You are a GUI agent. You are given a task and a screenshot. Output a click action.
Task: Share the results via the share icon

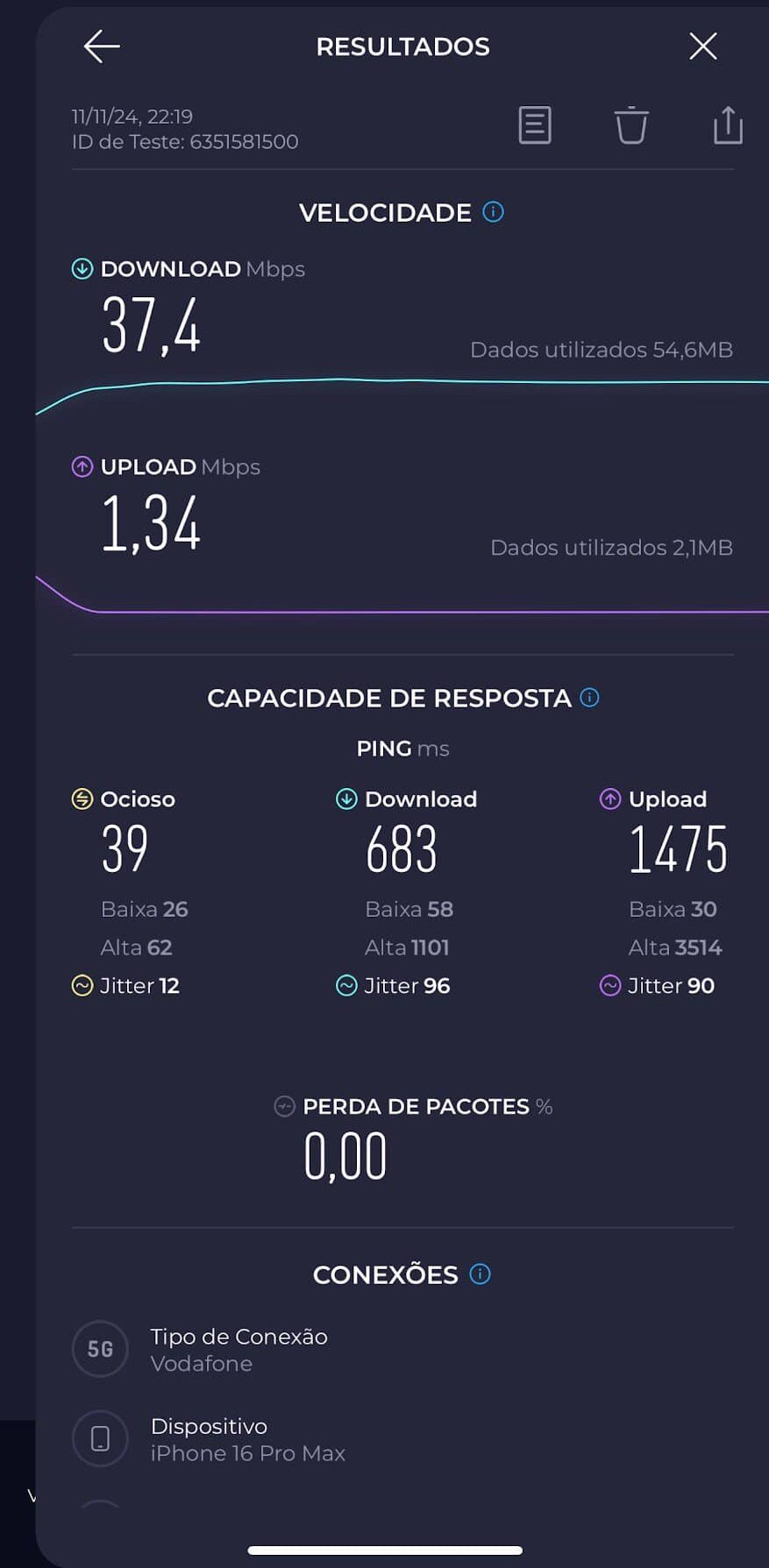click(727, 126)
